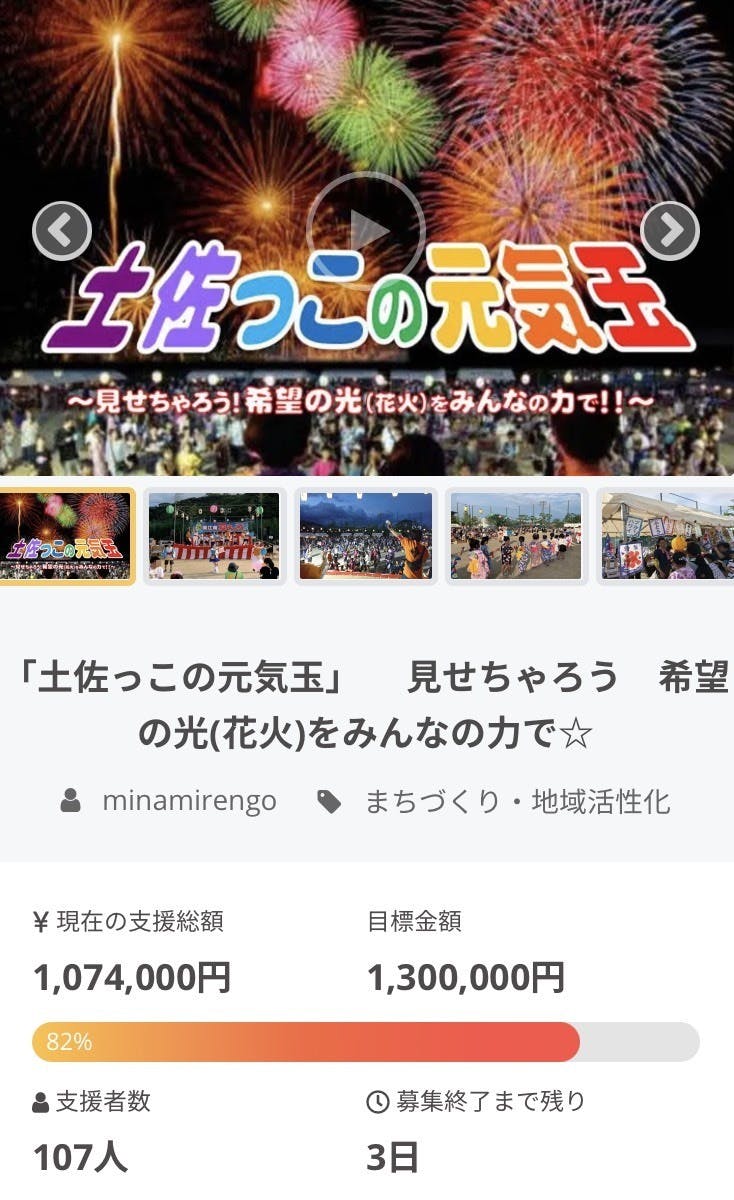Select the yukata dancers thumbnail

click(516, 536)
